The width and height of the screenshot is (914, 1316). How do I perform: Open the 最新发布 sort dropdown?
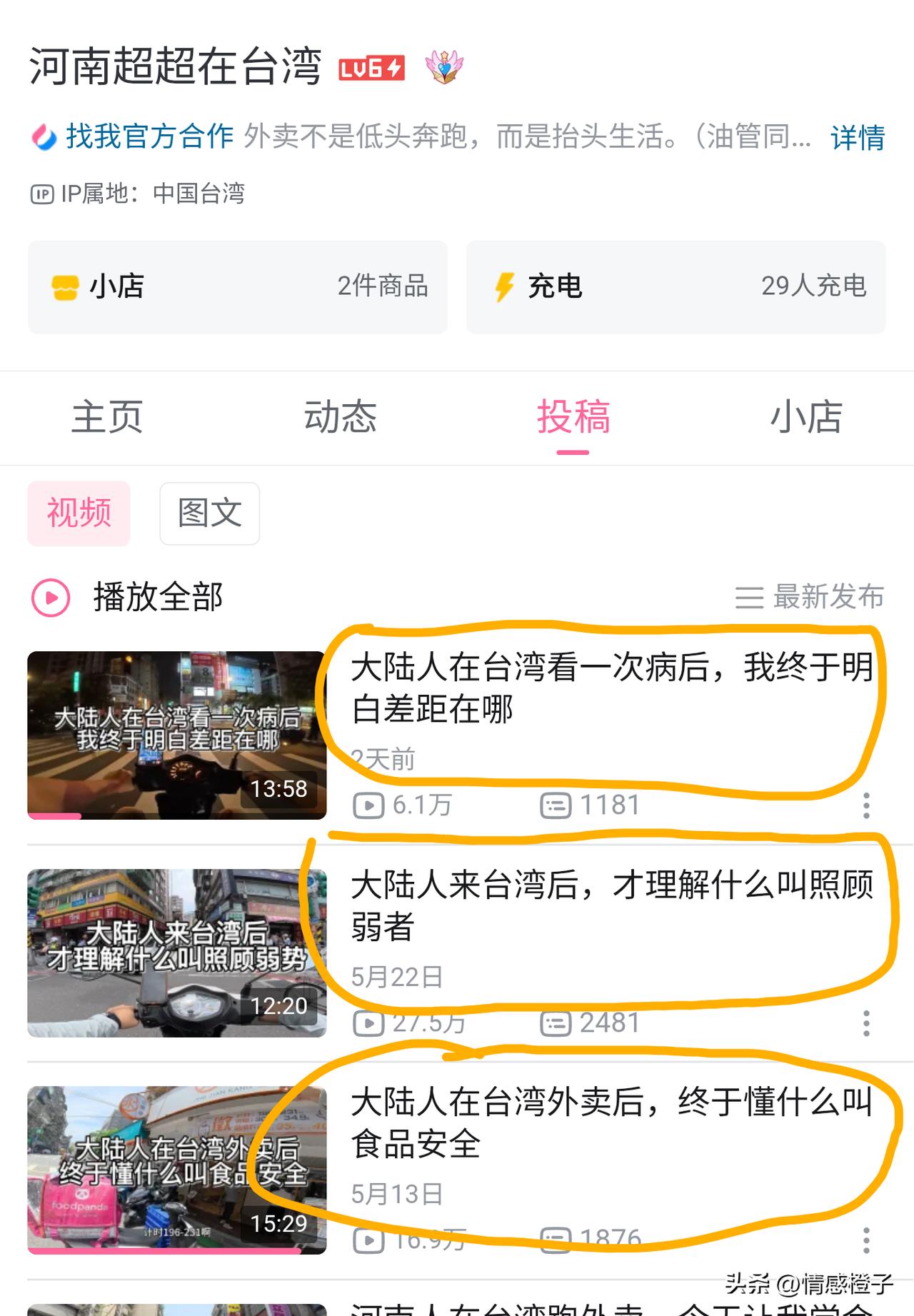[810, 597]
